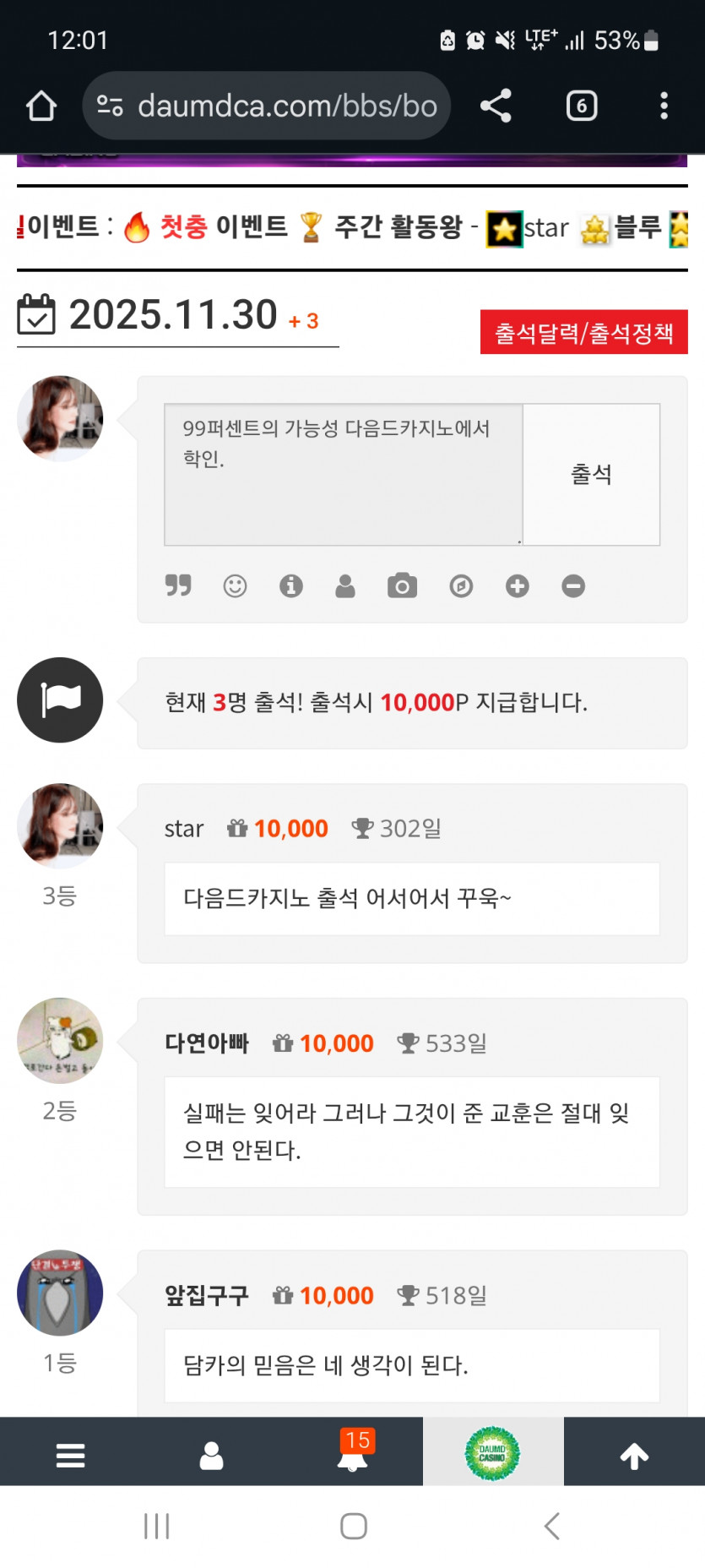Insert a quotation using the quote icon

(177, 585)
